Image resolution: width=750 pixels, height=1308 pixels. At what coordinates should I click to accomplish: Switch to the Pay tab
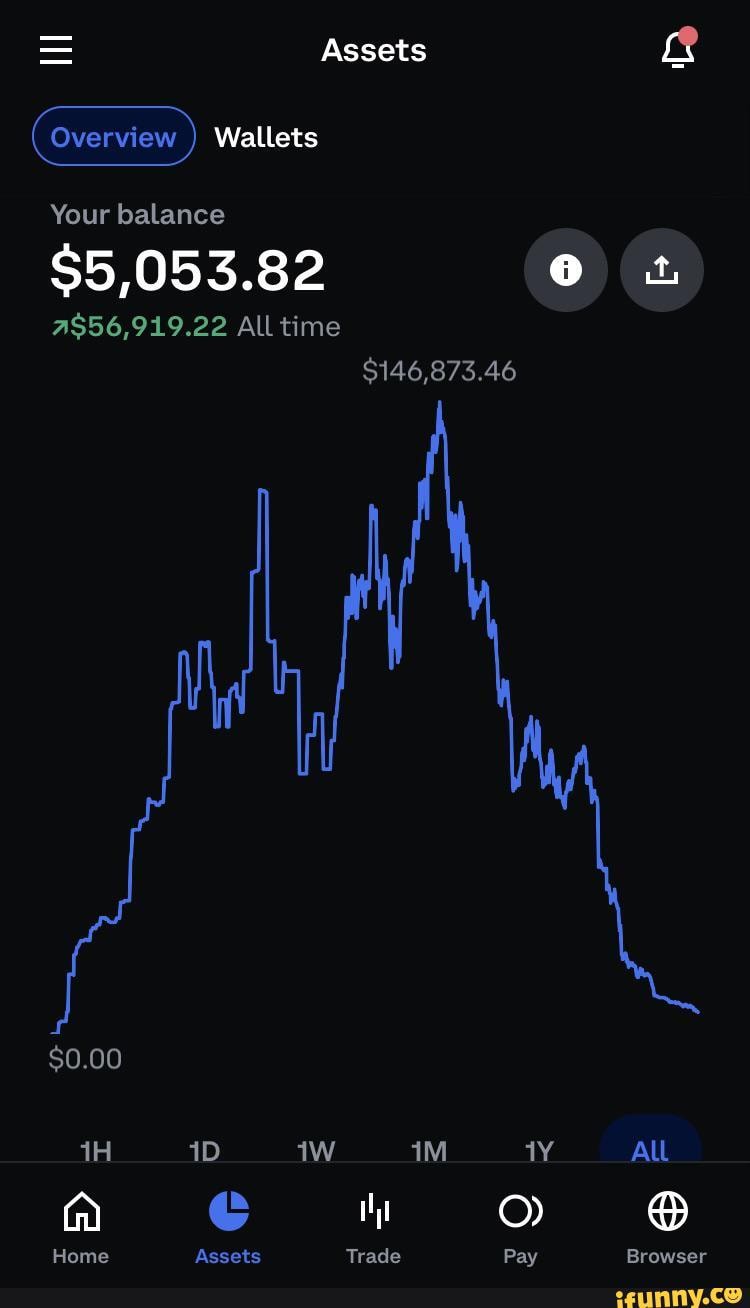pyautogui.click(x=520, y=1228)
